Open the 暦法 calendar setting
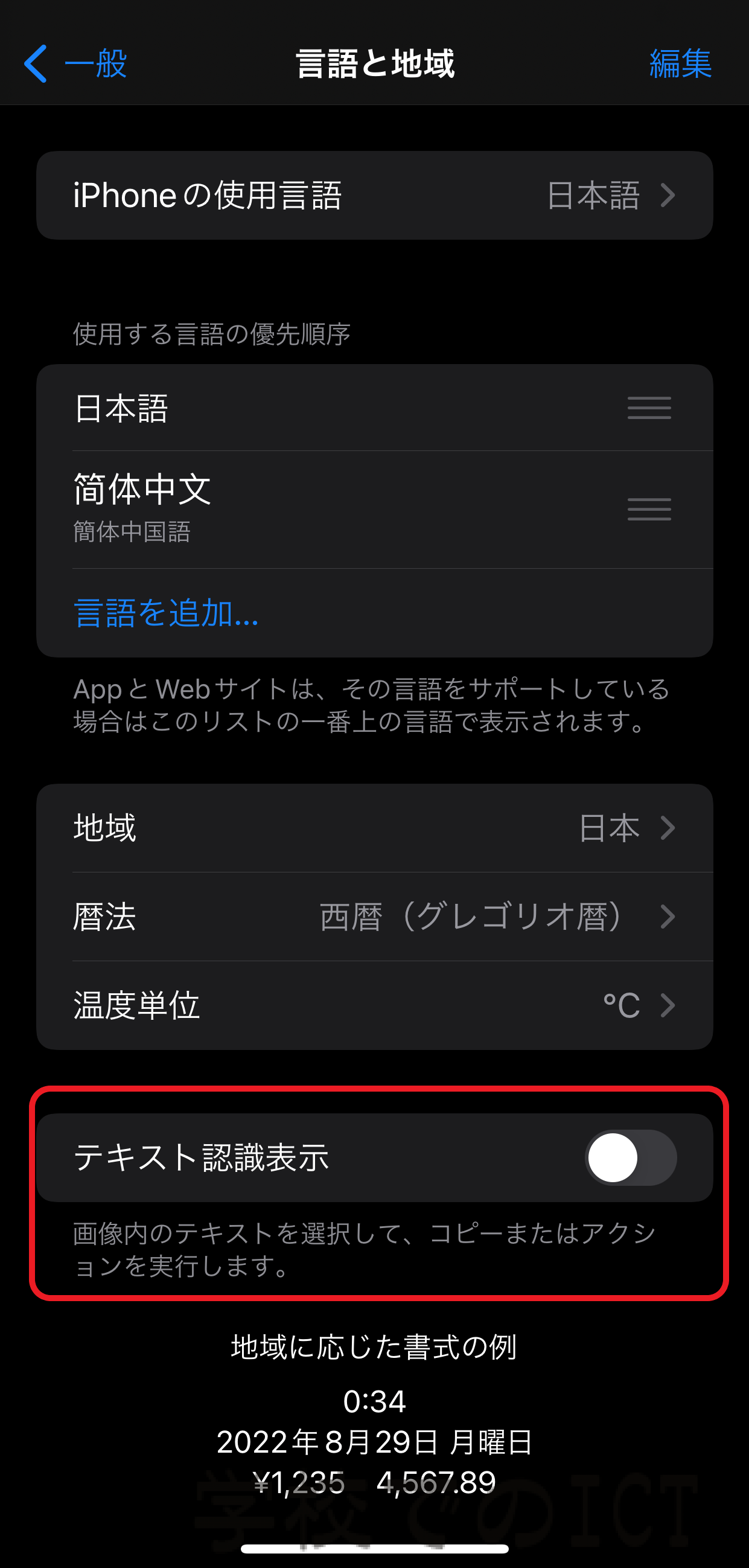Screen dimensions: 749x1568 374,917
